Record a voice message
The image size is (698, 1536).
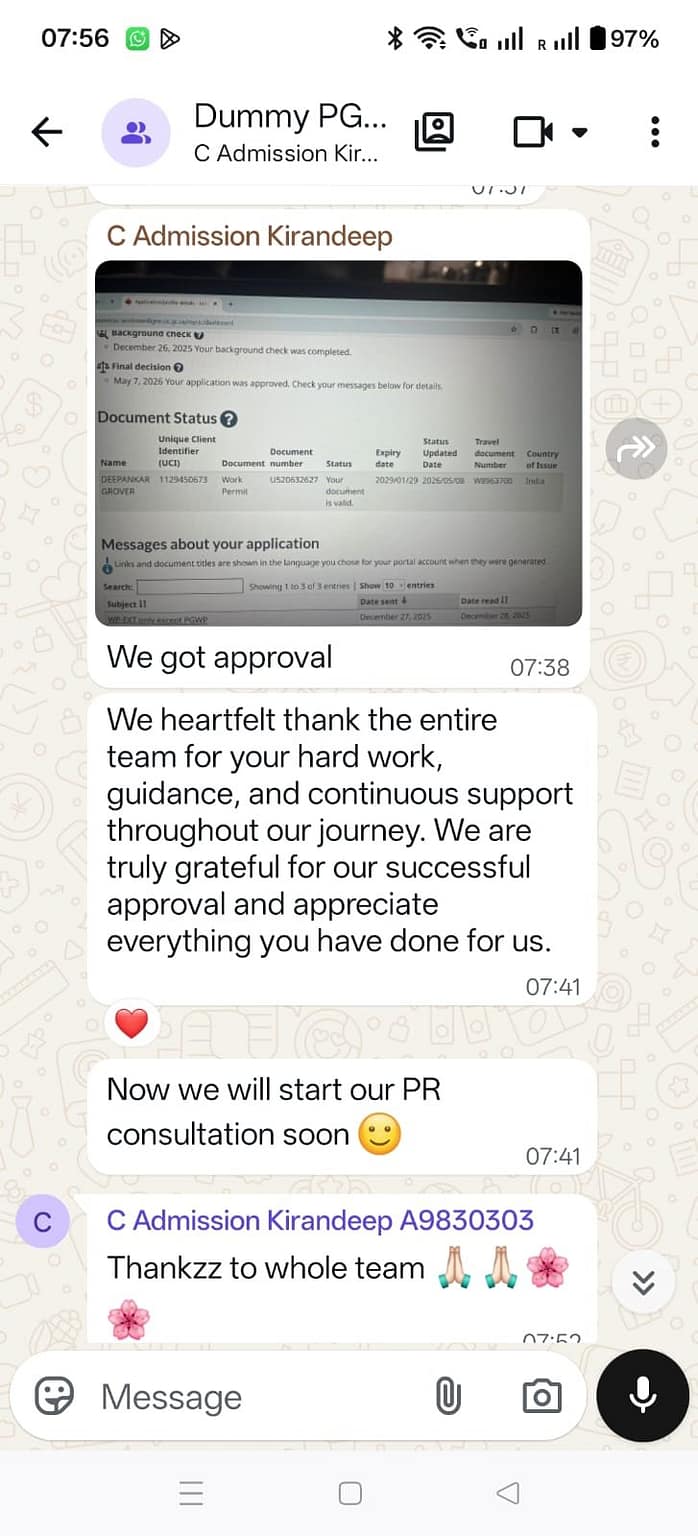tap(642, 1395)
